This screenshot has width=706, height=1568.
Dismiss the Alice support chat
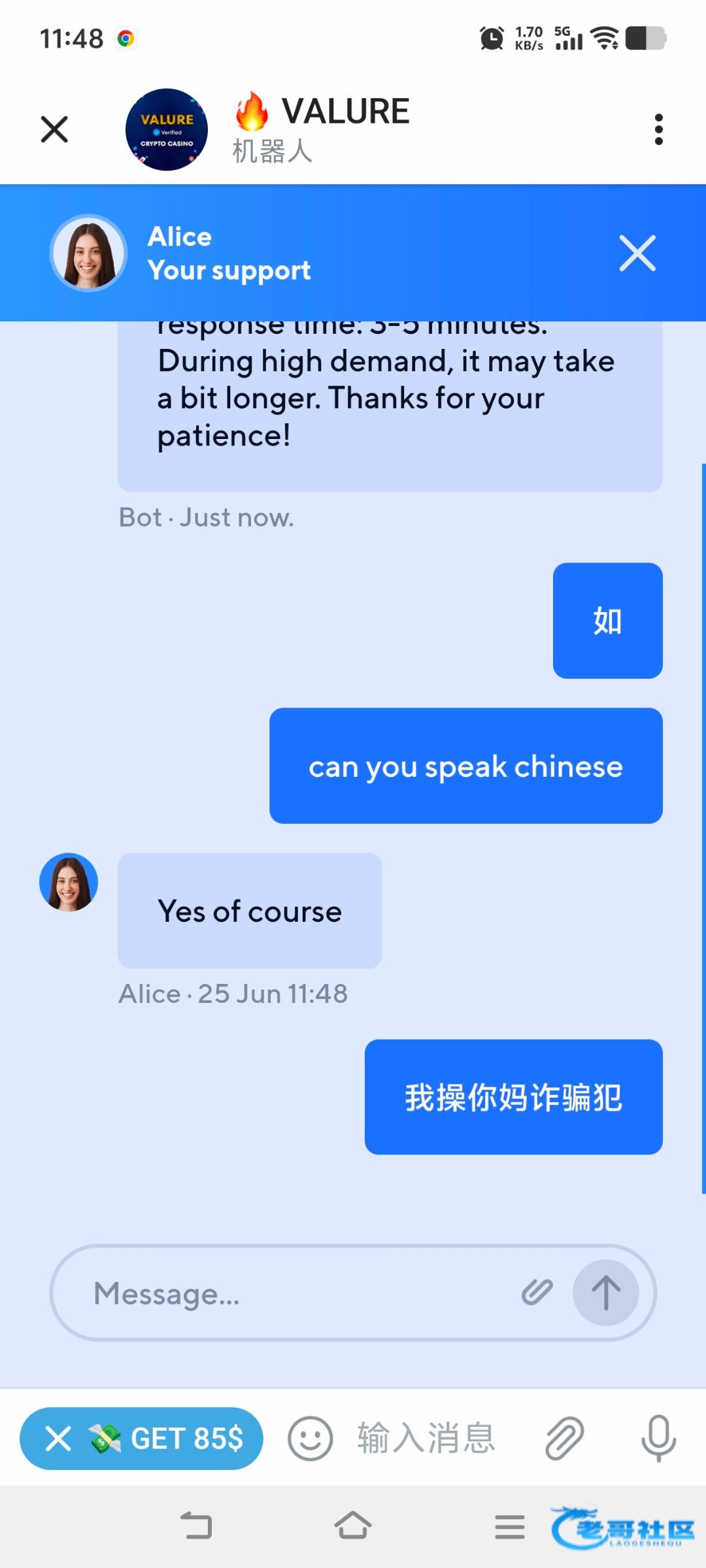click(637, 253)
